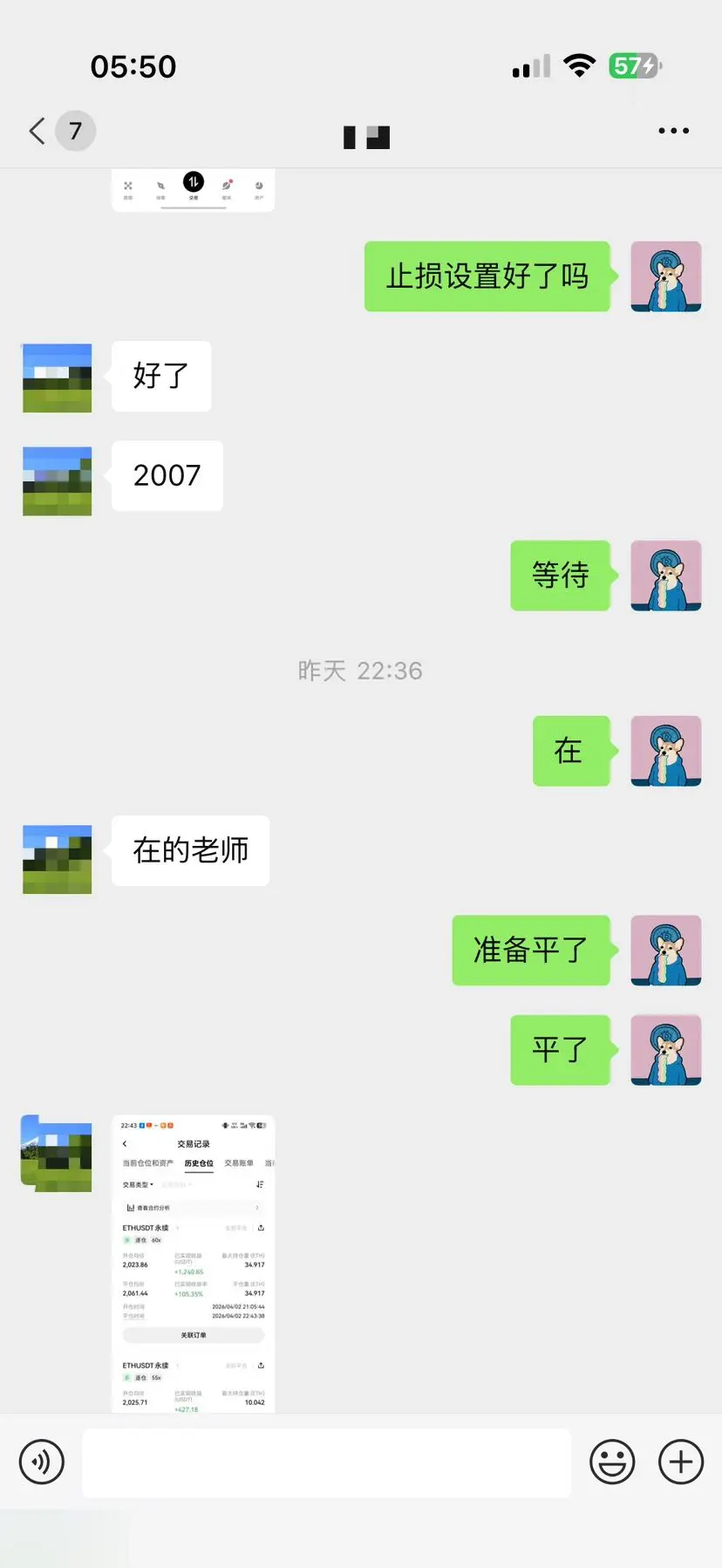Tap the black circular 交易 swap icon
Image resolution: width=722 pixels, height=1568 pixels.
(193, 183)
